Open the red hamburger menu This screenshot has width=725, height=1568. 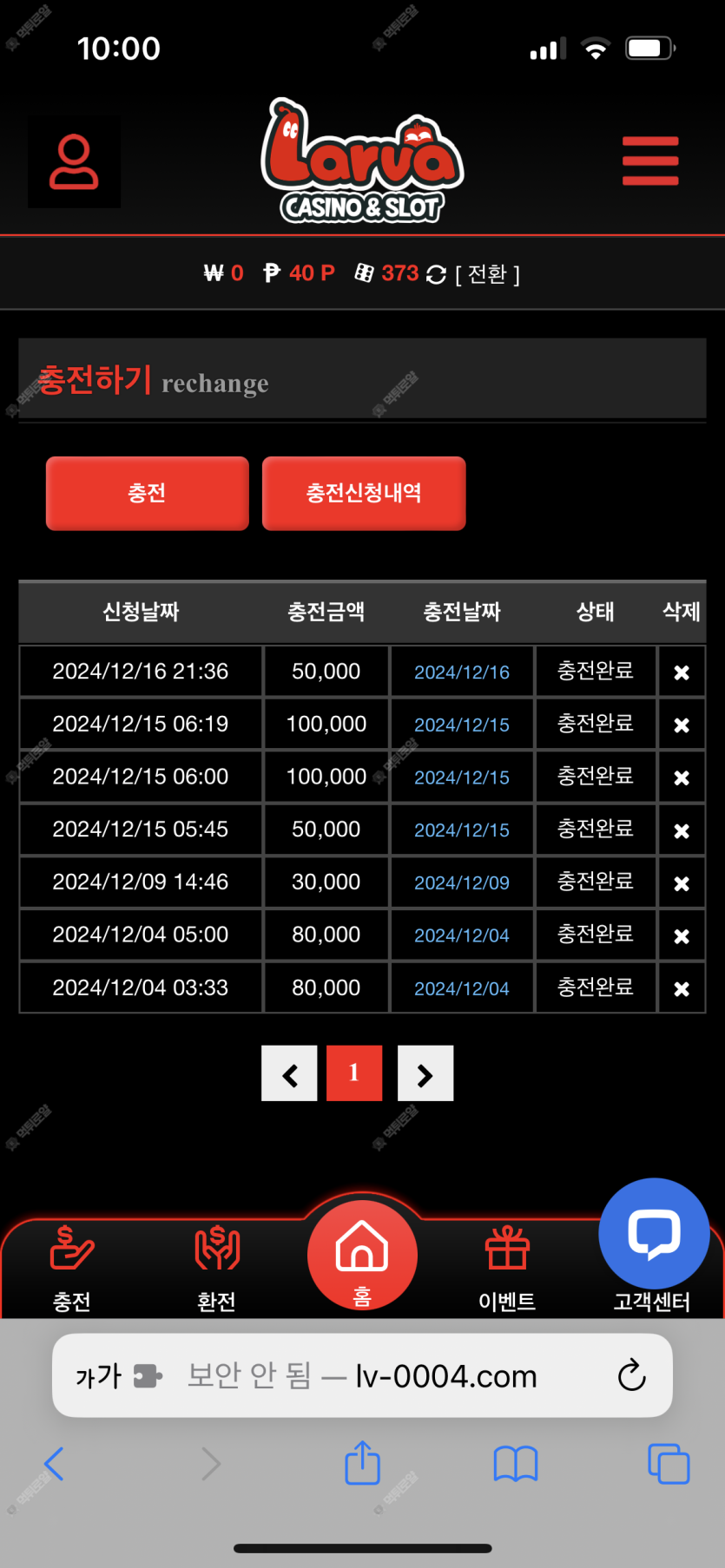click(x=650, y=161)
